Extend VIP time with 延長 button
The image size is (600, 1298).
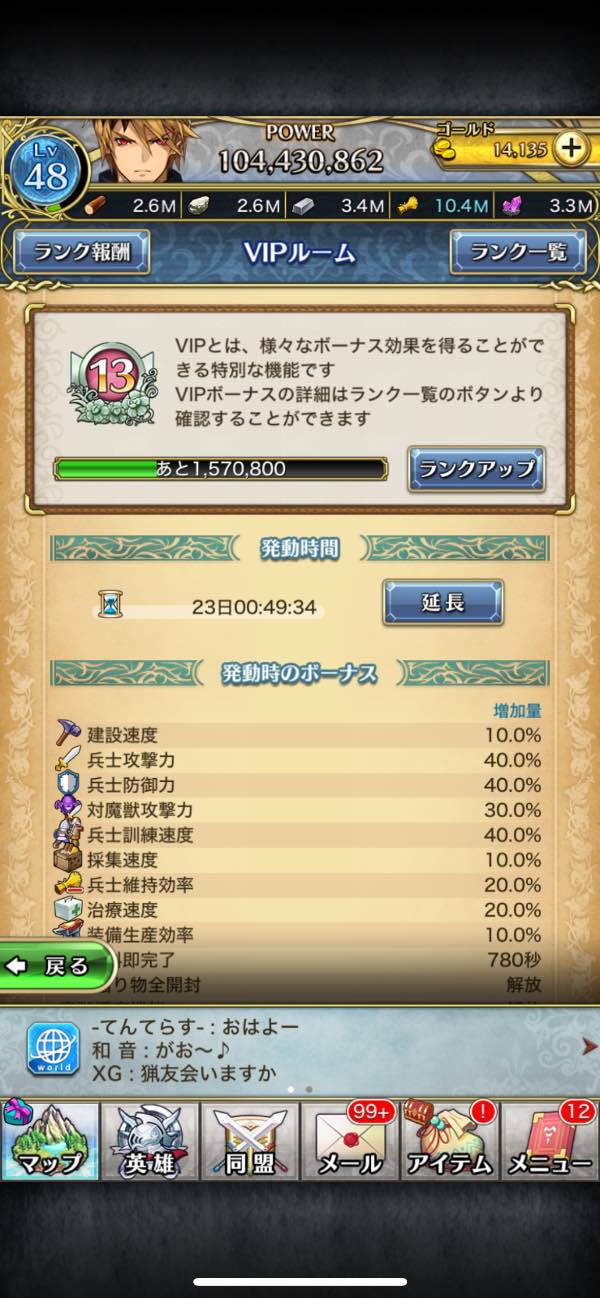443,603
